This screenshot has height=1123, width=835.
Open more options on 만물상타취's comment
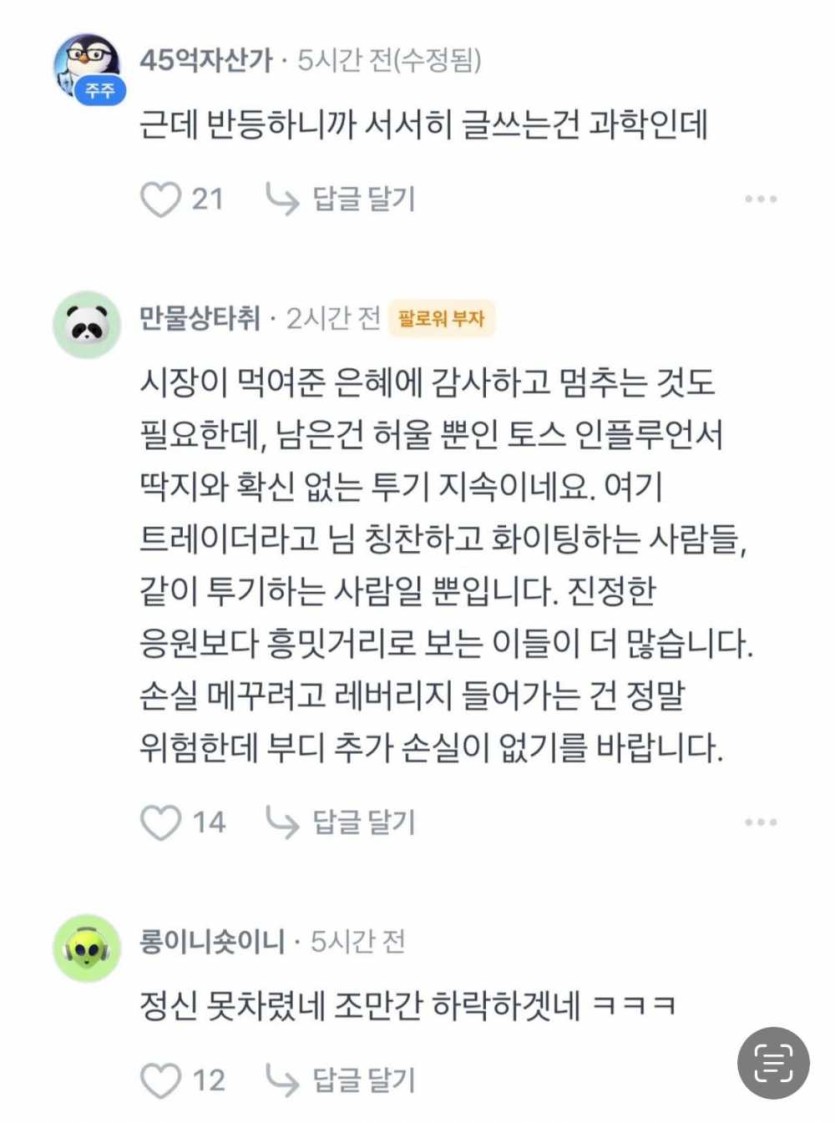(760, 822)
